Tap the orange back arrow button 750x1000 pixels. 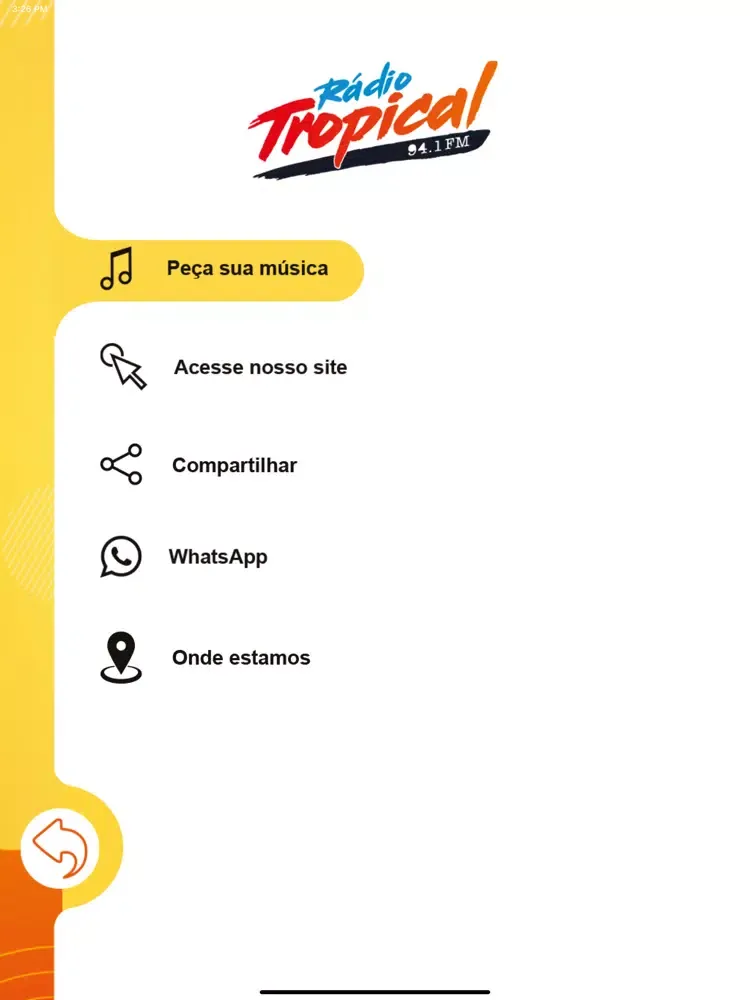(x=60, y=848)
